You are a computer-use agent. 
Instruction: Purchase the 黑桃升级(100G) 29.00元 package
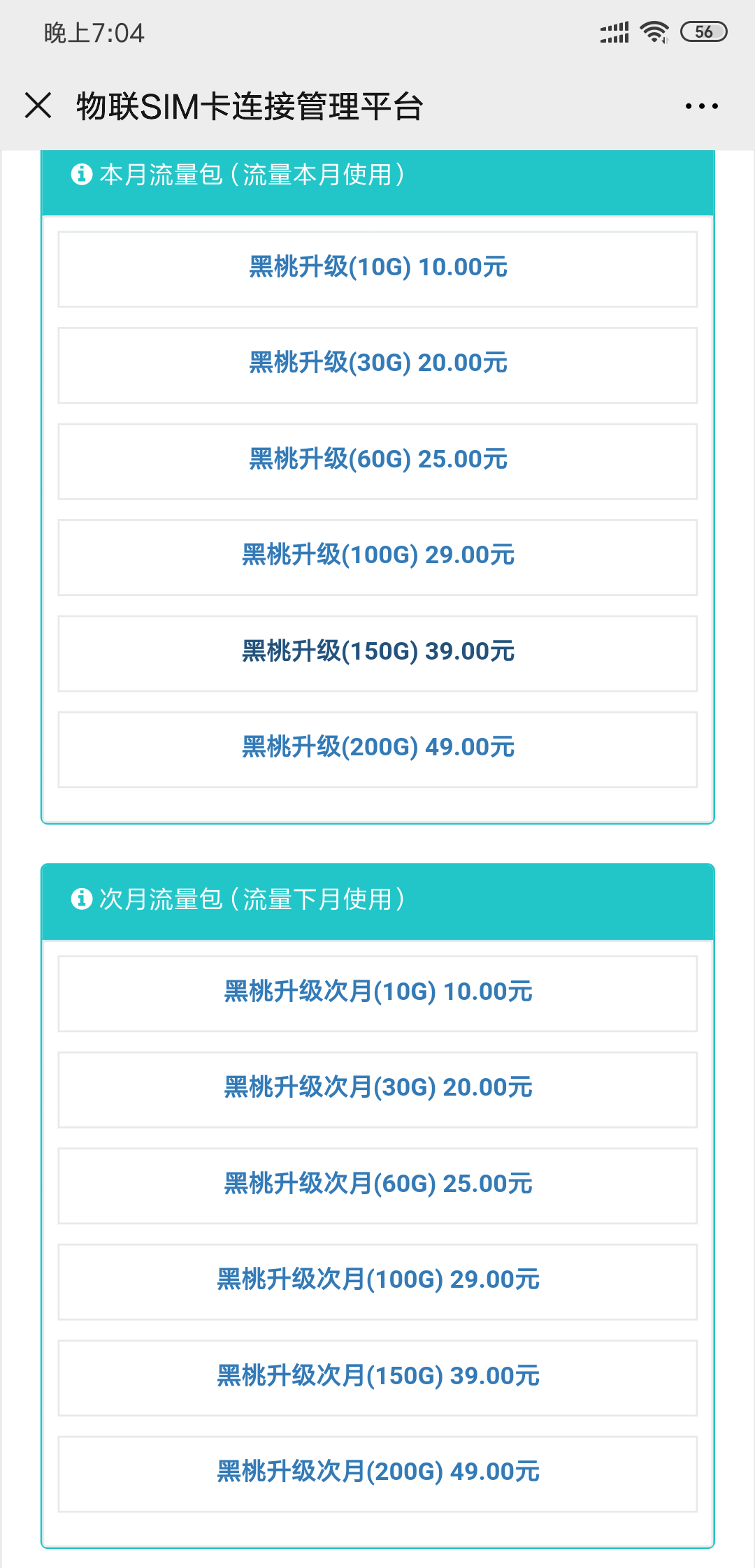pyautogui.click(x=377, y=557)
